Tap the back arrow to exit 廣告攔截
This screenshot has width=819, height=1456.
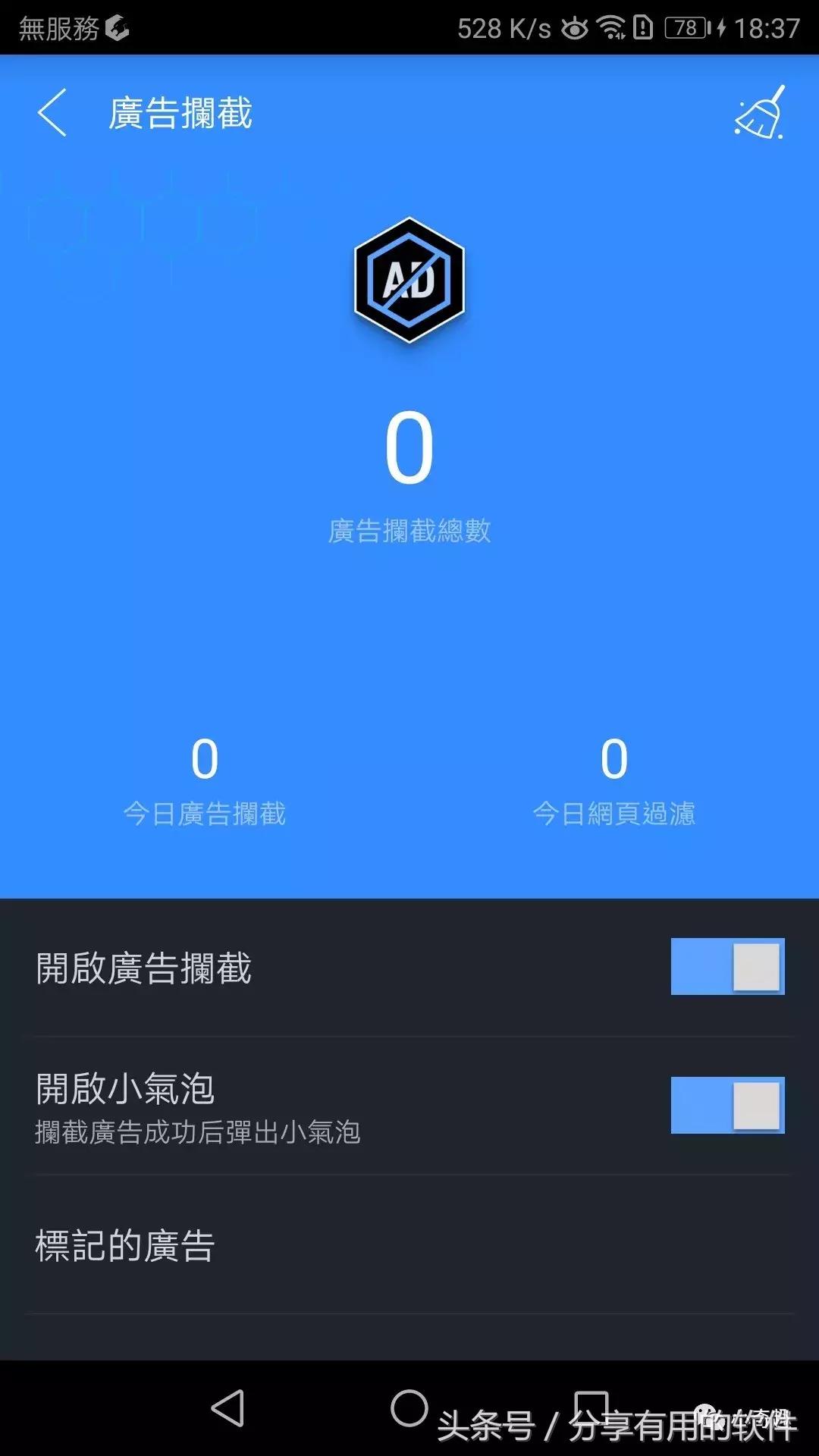(51, 111)
